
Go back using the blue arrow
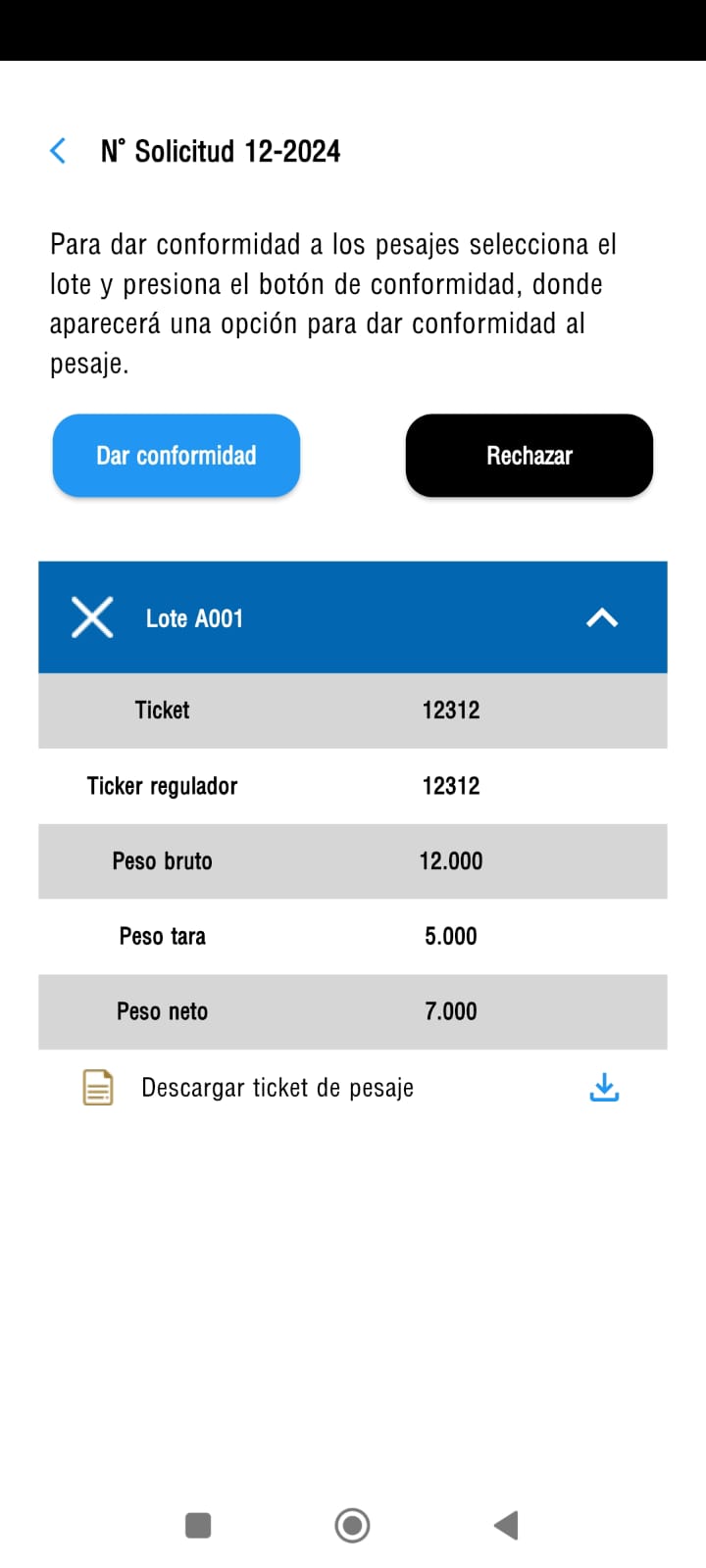click(58, 151)
